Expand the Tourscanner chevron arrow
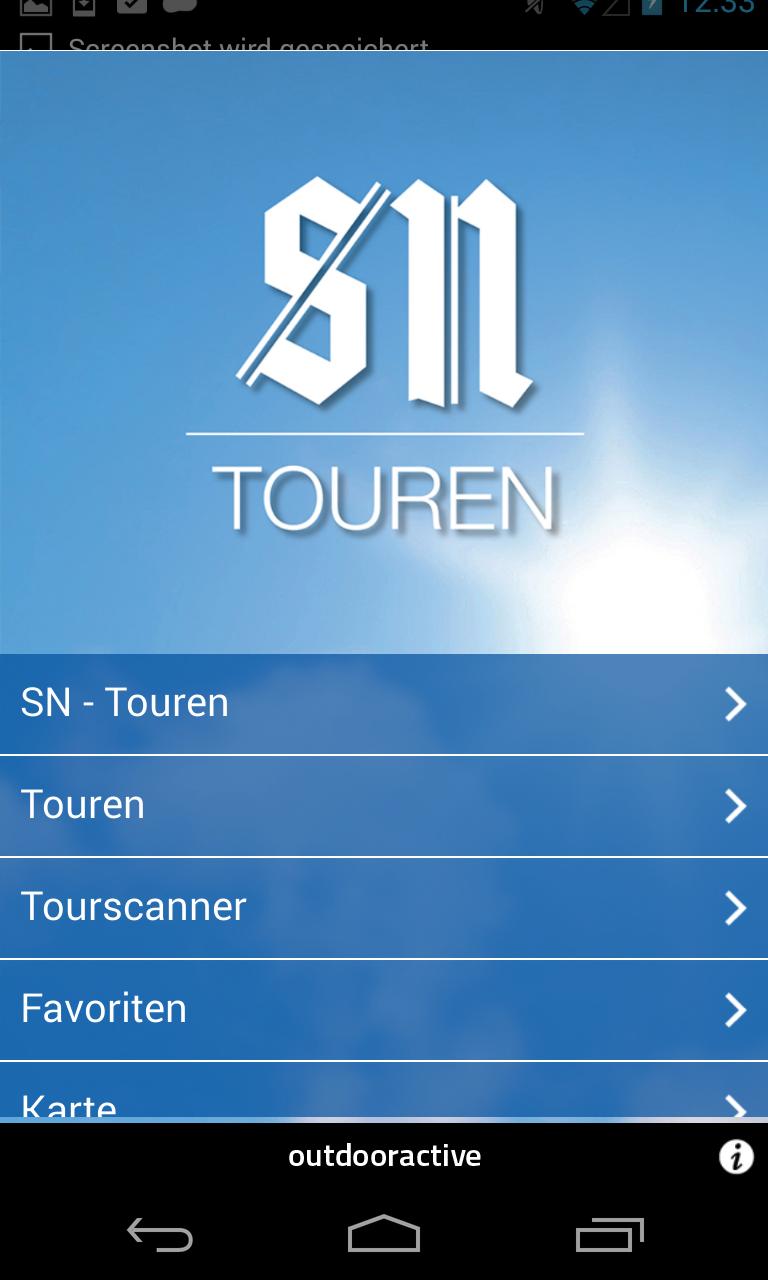The height and width of the screenshot is (1280, 768). coord(737,907)
